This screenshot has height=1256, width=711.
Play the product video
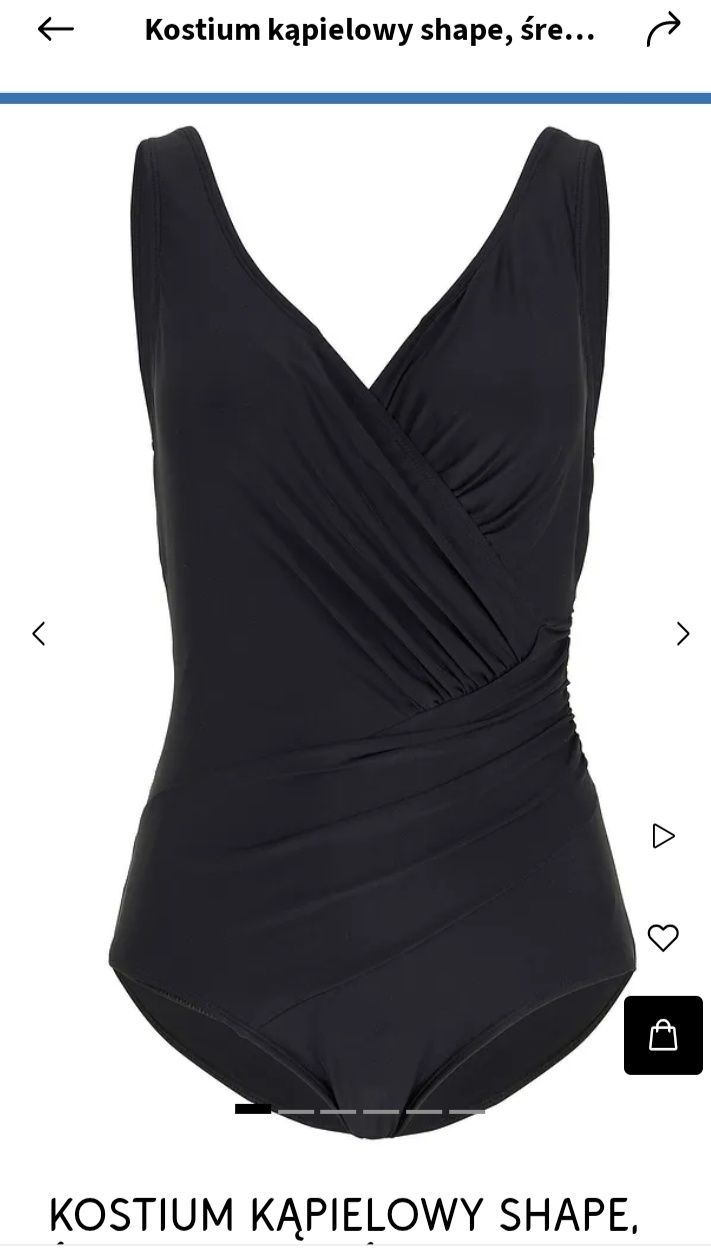[663, 836]
